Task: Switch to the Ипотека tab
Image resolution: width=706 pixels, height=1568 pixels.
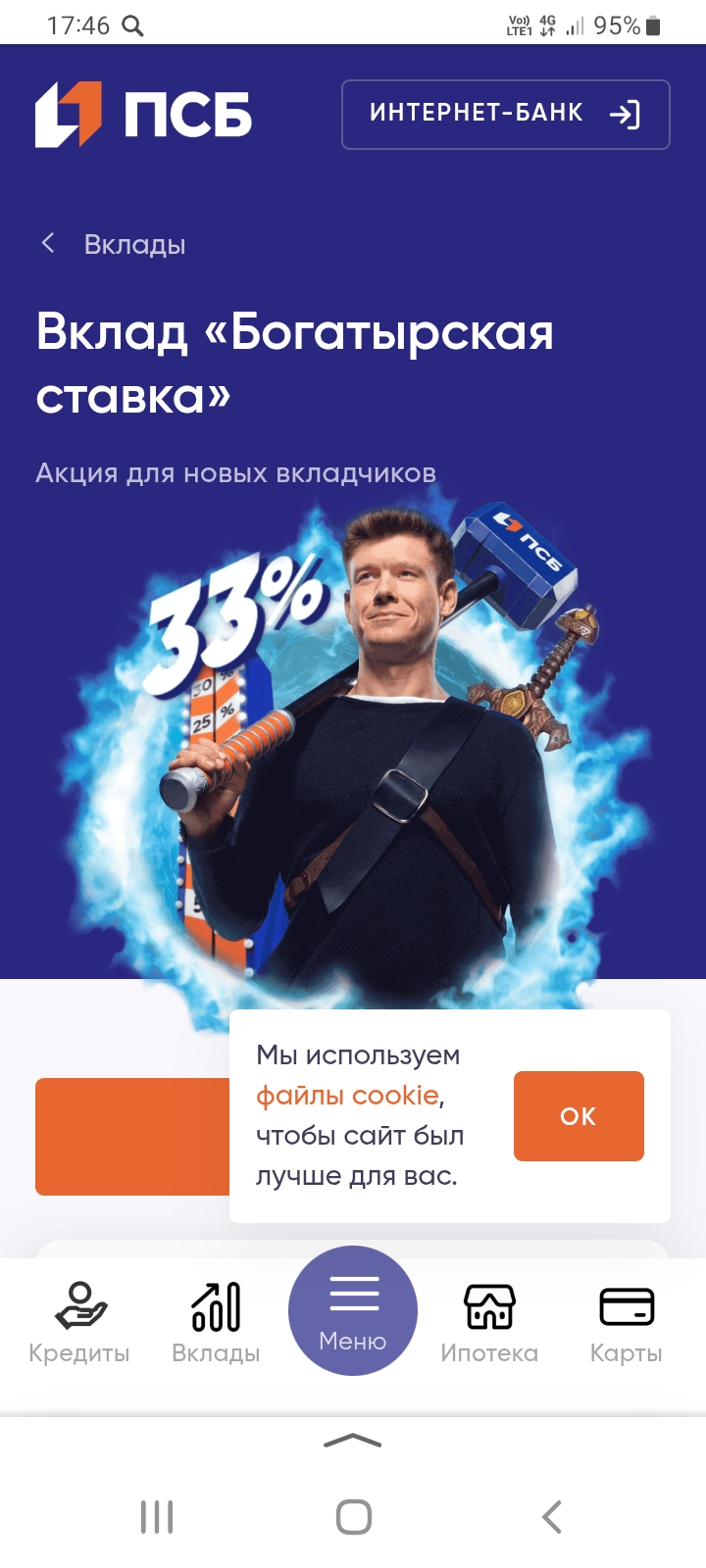Action: point(489,1323)
